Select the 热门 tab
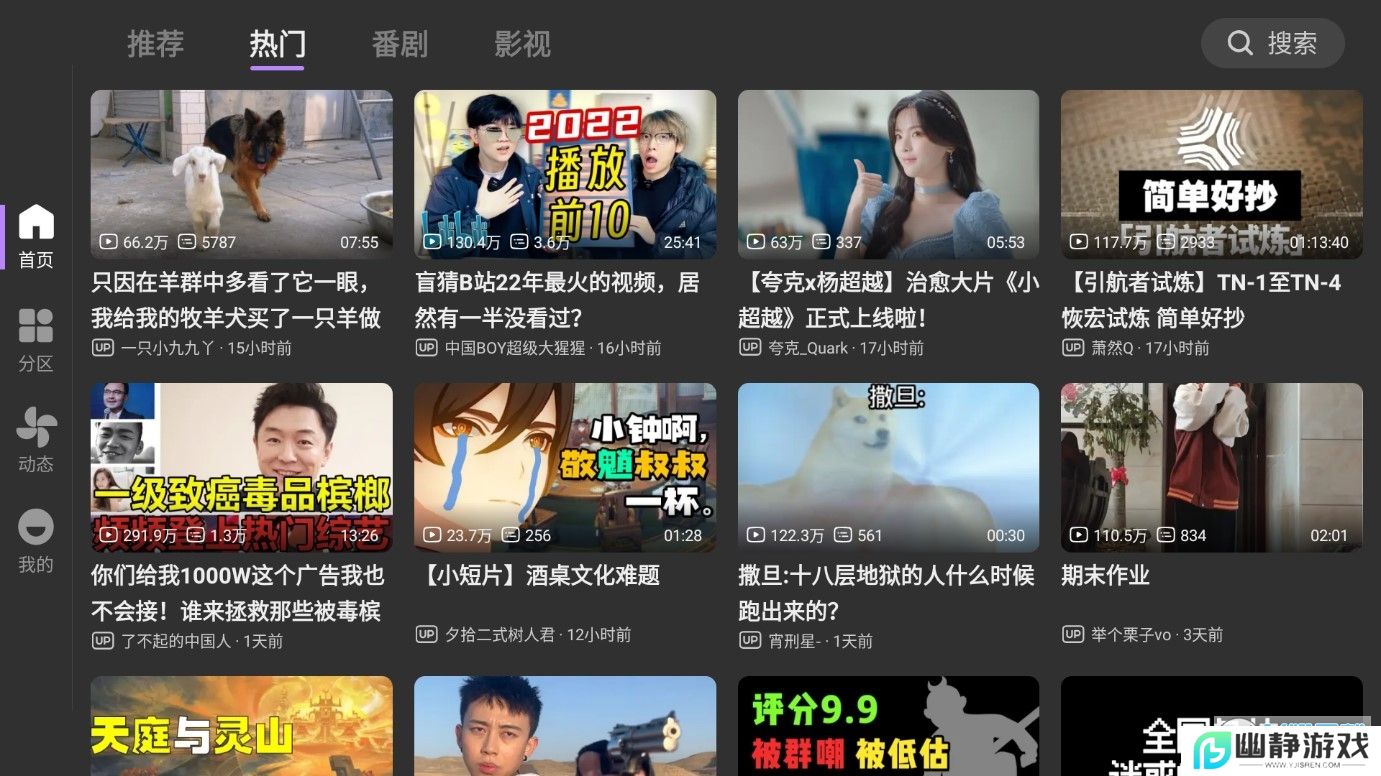 [x=277, y=44]
